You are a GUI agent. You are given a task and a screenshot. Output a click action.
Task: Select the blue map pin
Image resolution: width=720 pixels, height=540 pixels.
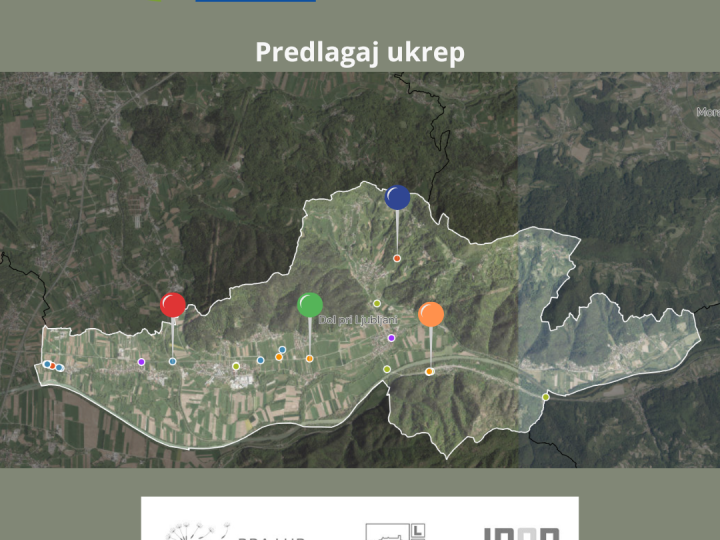point(398,198)
